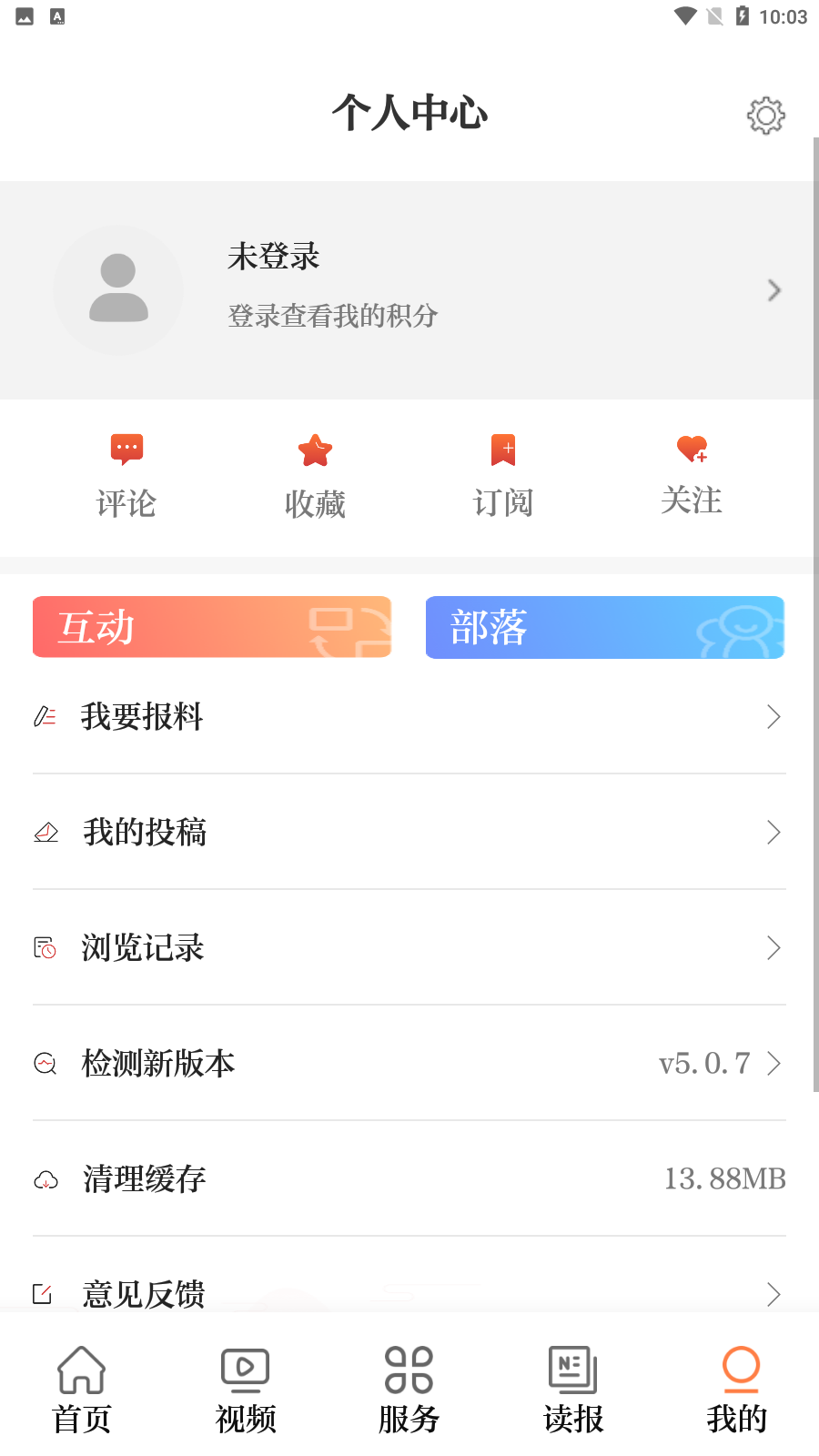Open the 意见反馈 row chevron
Image resolution: width=819 pixels, height=1456 pixels.
click(x=774, y=1294)
